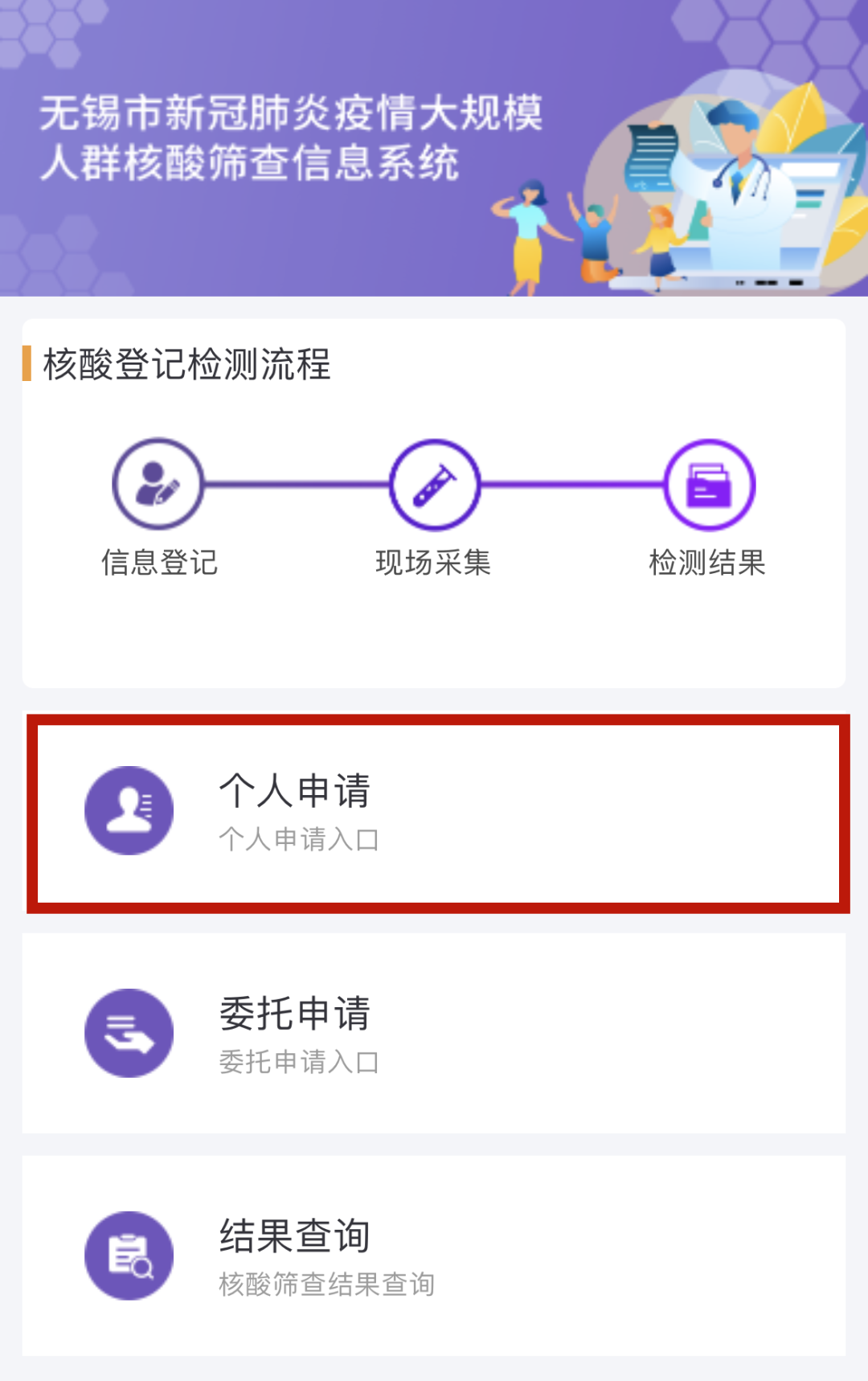Click the progress line between 信息登记 and 现场采集

pyautogui.click(x=296, y=485)
